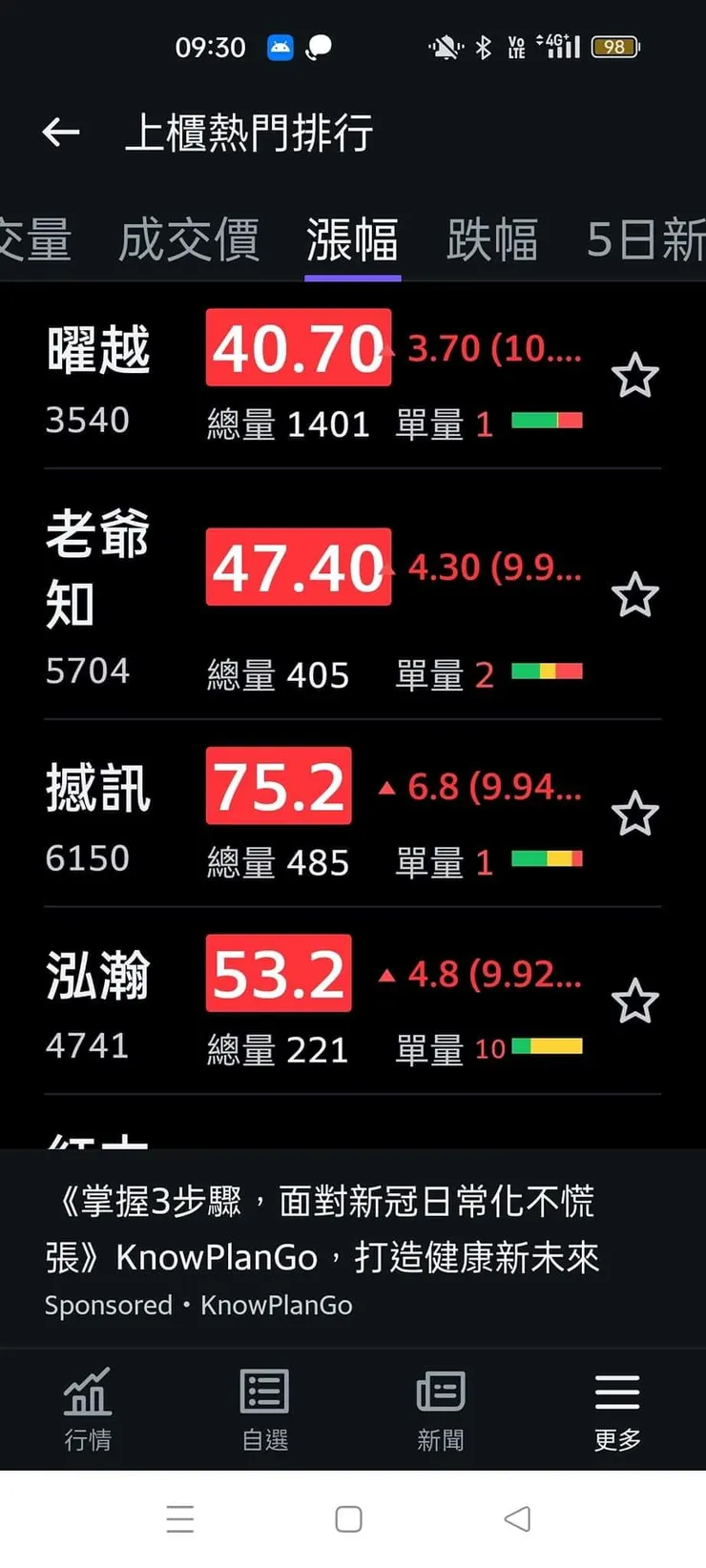Star 老爺知 5704 as favorite
706x1568 pixels.
(x=635, y=595)
